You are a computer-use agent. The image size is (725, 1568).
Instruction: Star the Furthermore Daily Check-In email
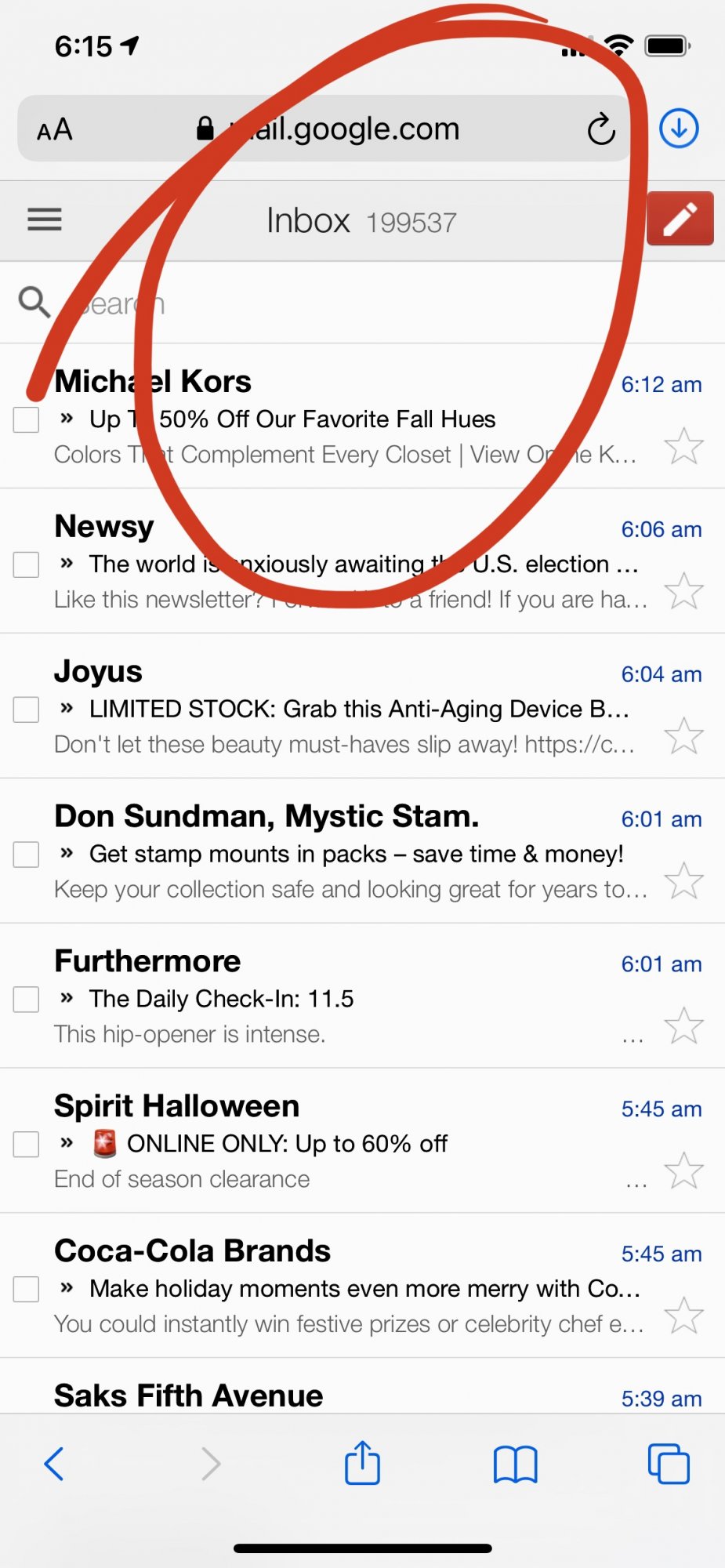tap(683, 1025)
